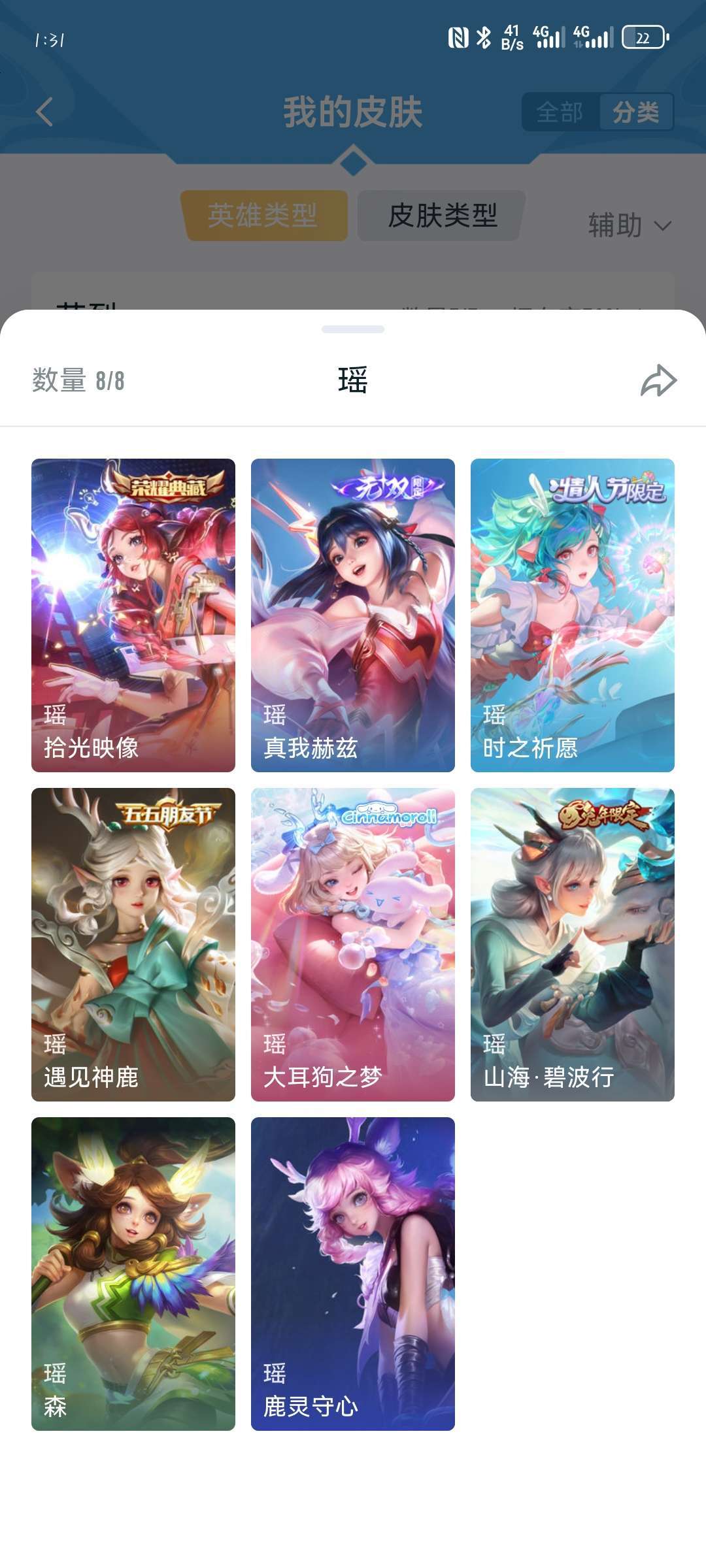The image size is (706, 1568).
Task: Go back using the top arrow
Action: pyautogui.click(x=44, y=112)
